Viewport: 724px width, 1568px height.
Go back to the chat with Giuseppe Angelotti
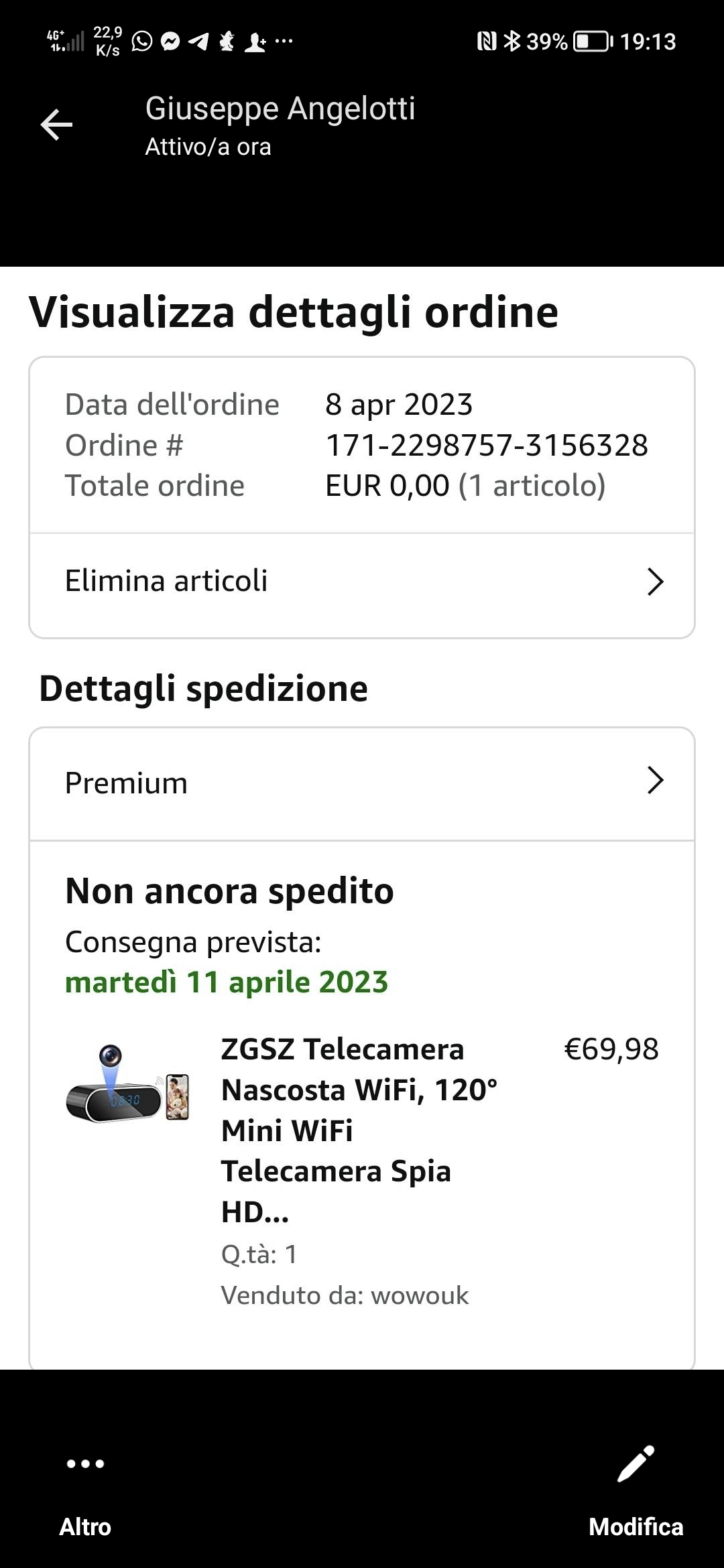click(x=56, y=125)
